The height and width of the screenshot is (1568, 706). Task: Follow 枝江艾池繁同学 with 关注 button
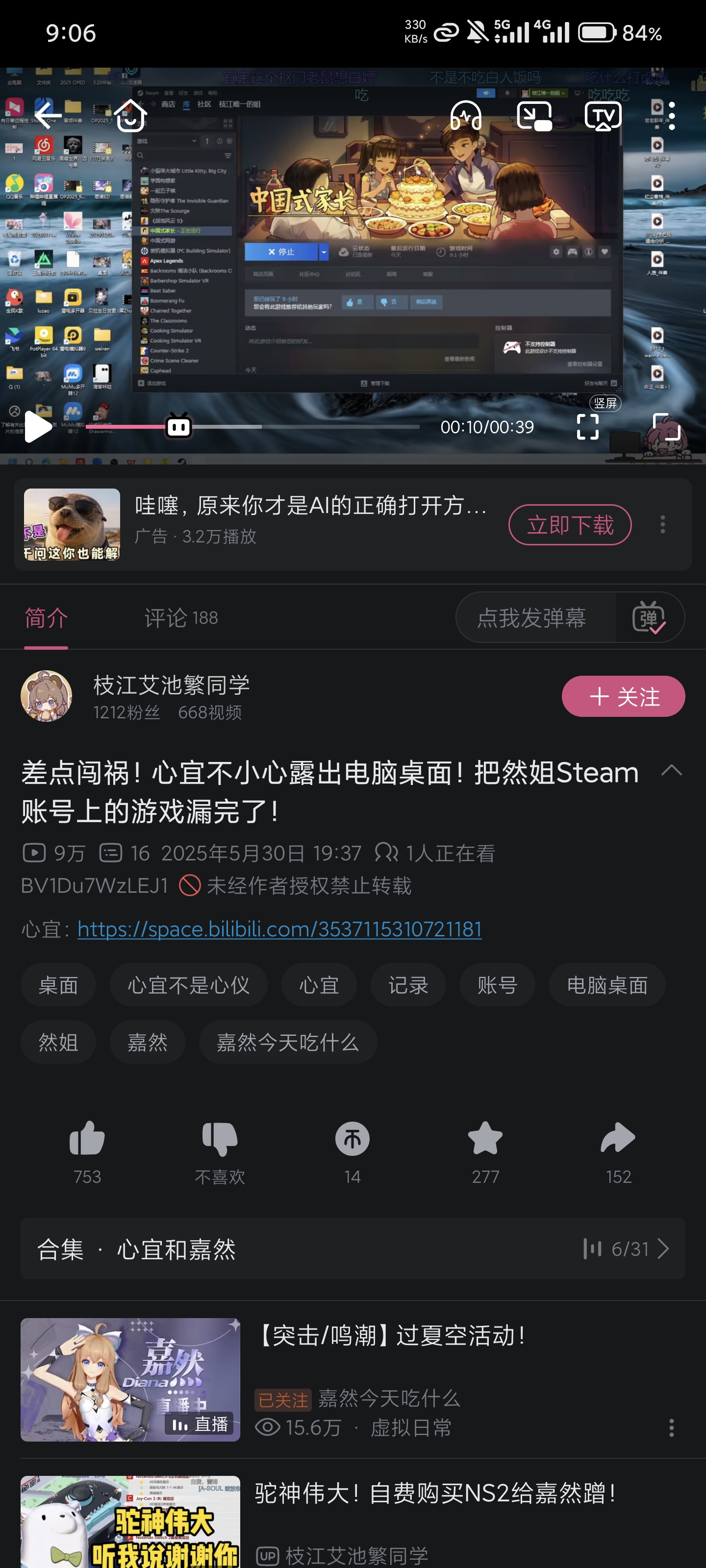tap(623, 696)
